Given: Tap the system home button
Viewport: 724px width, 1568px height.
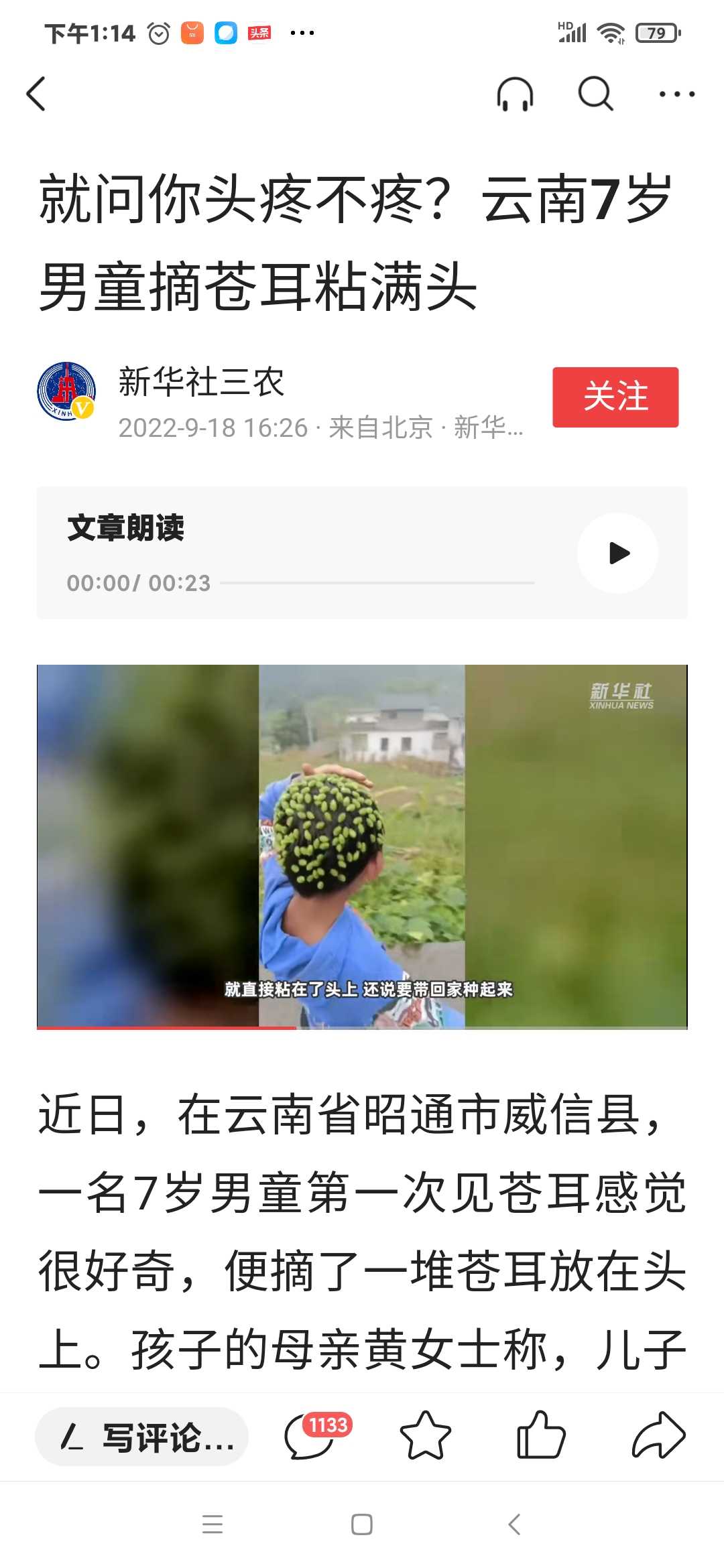Looking at the screenshot, I should pos(362,1524).
